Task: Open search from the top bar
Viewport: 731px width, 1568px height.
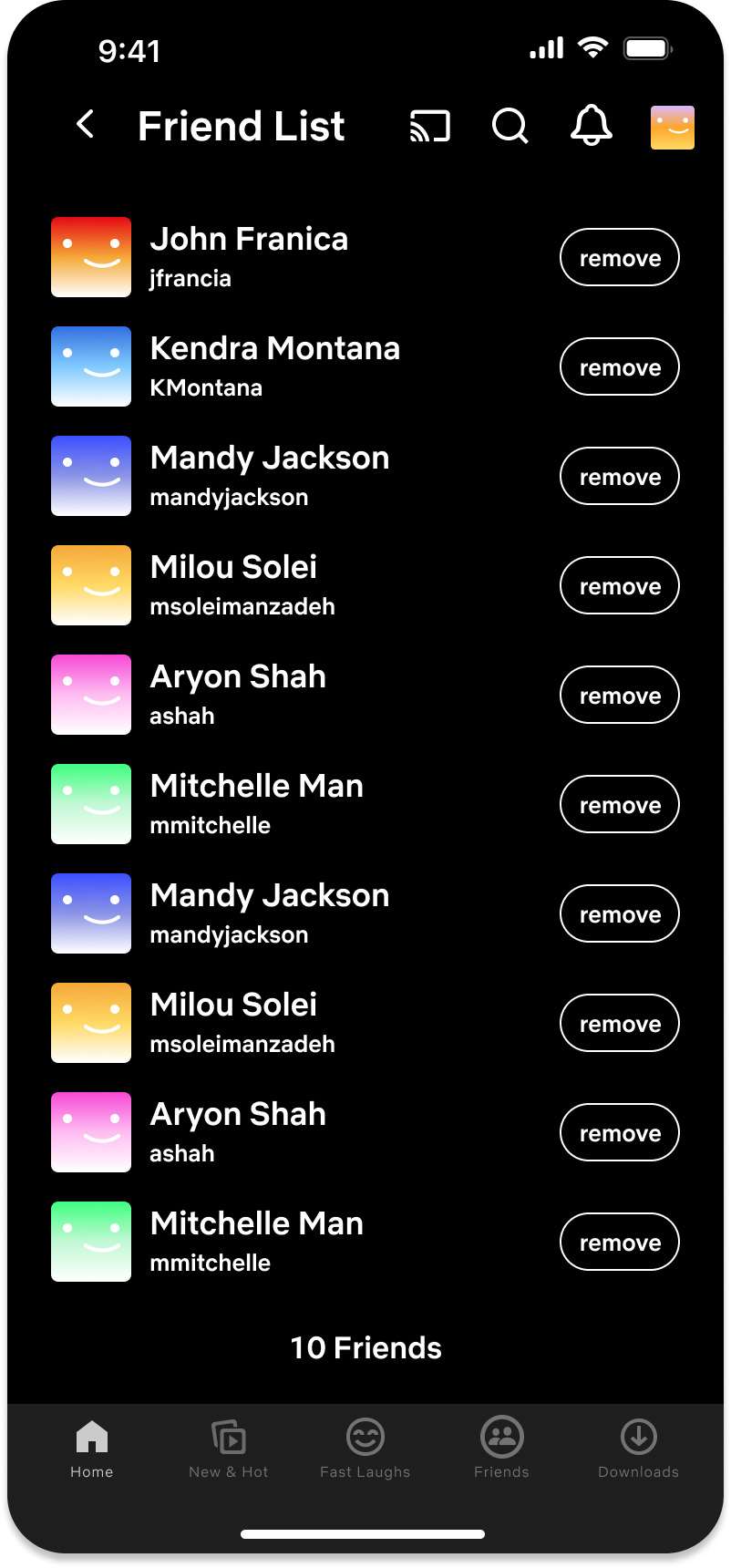Action: (510, 126)
